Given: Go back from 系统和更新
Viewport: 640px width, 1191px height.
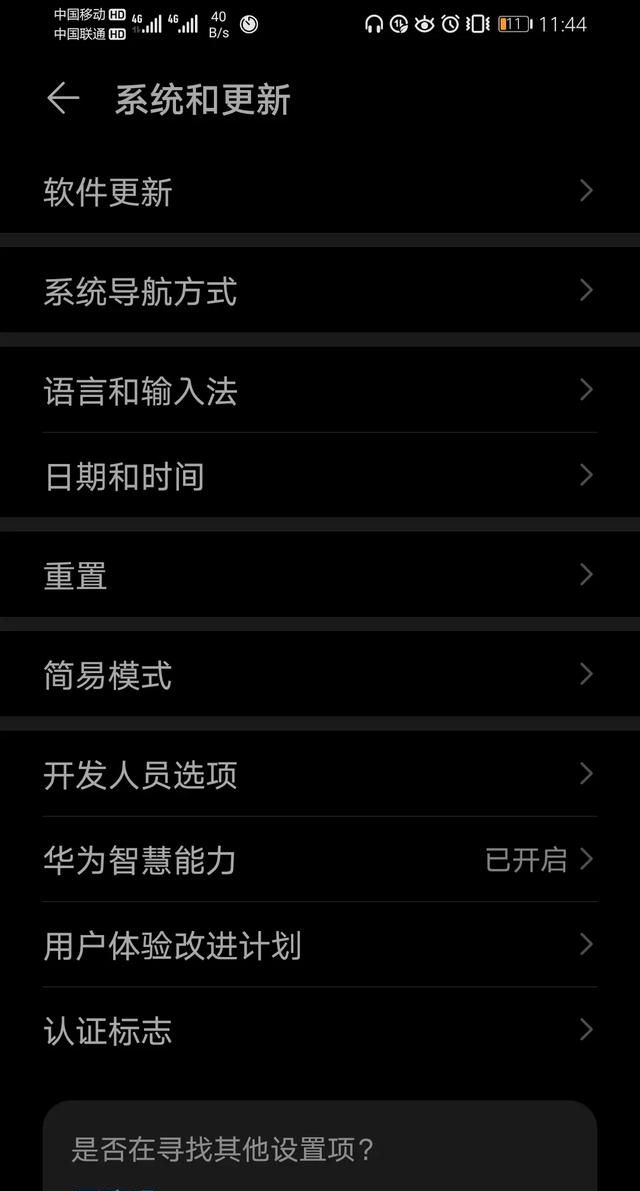Looking at the screenshot, I should 62,99.
